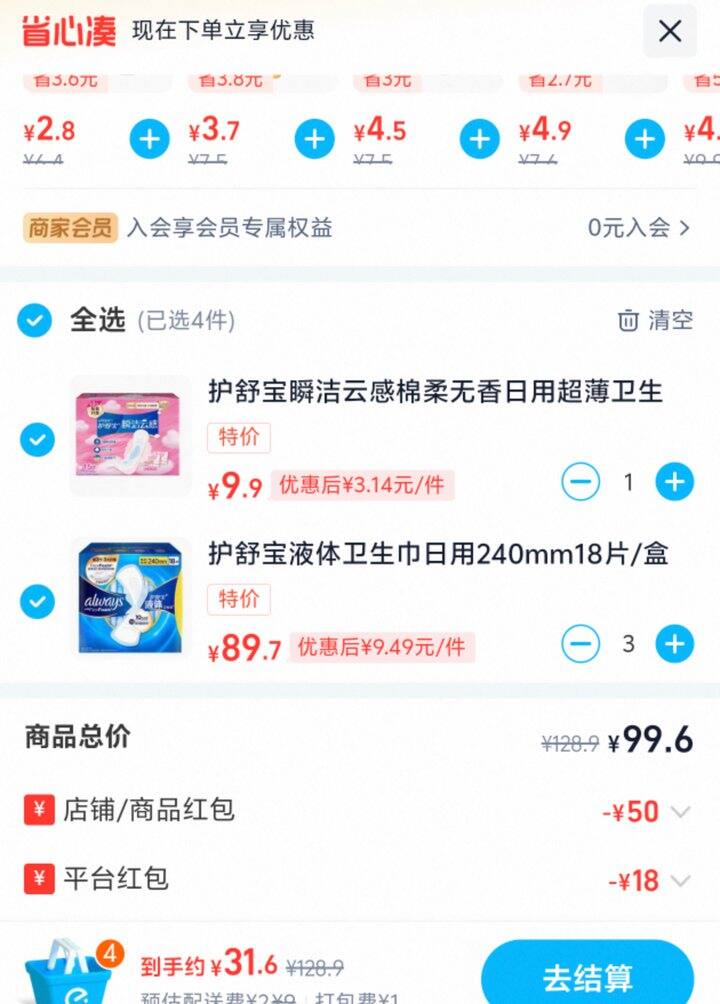This screenshot has width=720, height=1004.
Task: Close the 省心凑 panel
Action: 670,31
